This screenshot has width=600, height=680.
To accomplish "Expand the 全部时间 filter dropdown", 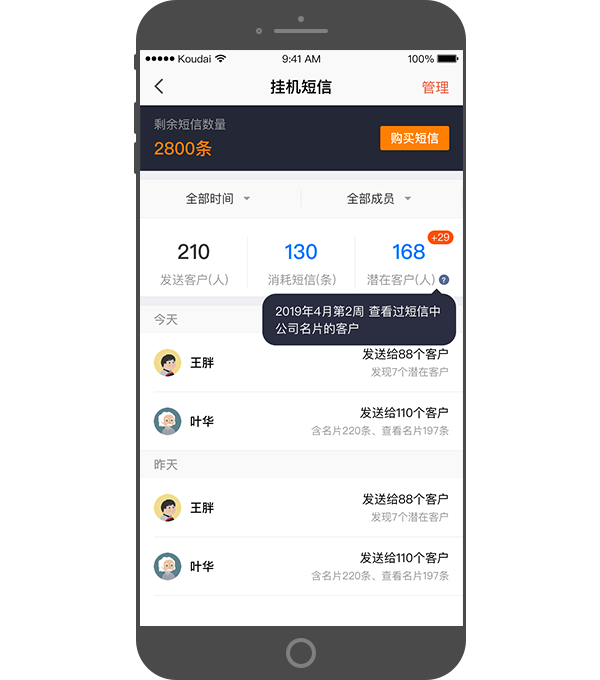I will [x=218, y=199].
